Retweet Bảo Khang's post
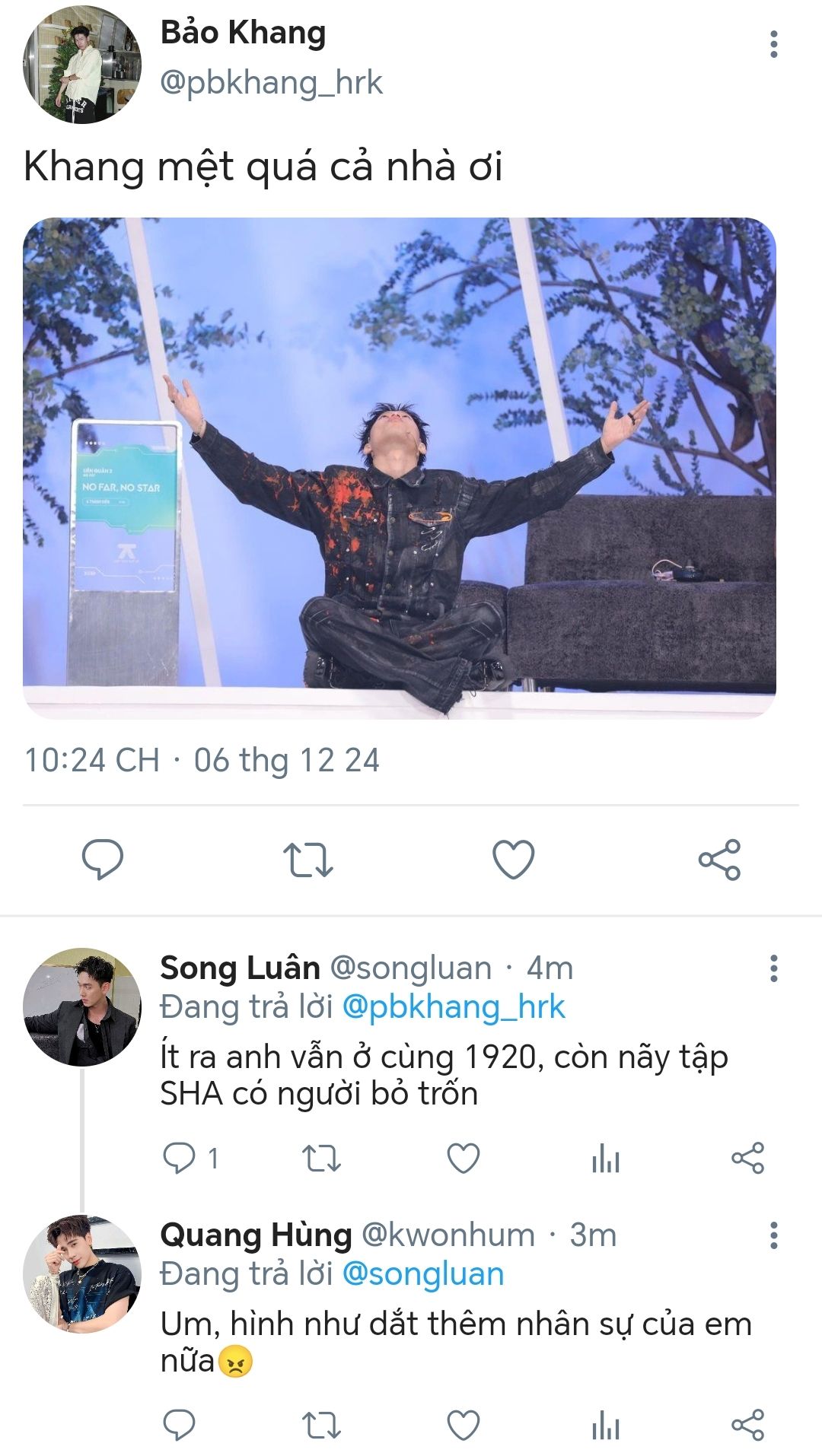This screenshot has height=1456, width=822. pyautogui.click(x=307, y=859)
